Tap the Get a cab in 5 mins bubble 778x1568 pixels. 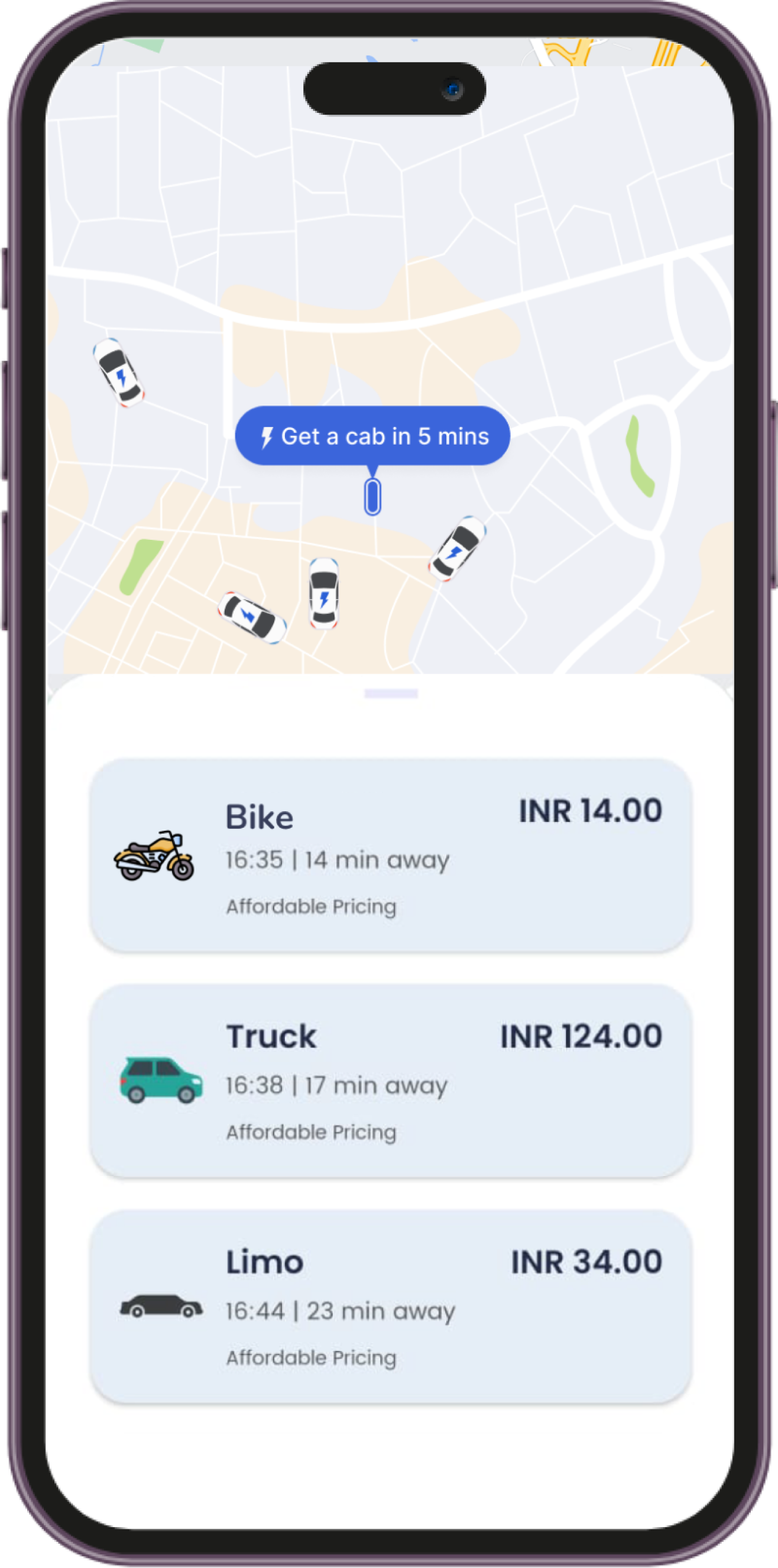[x=372, y=436]
